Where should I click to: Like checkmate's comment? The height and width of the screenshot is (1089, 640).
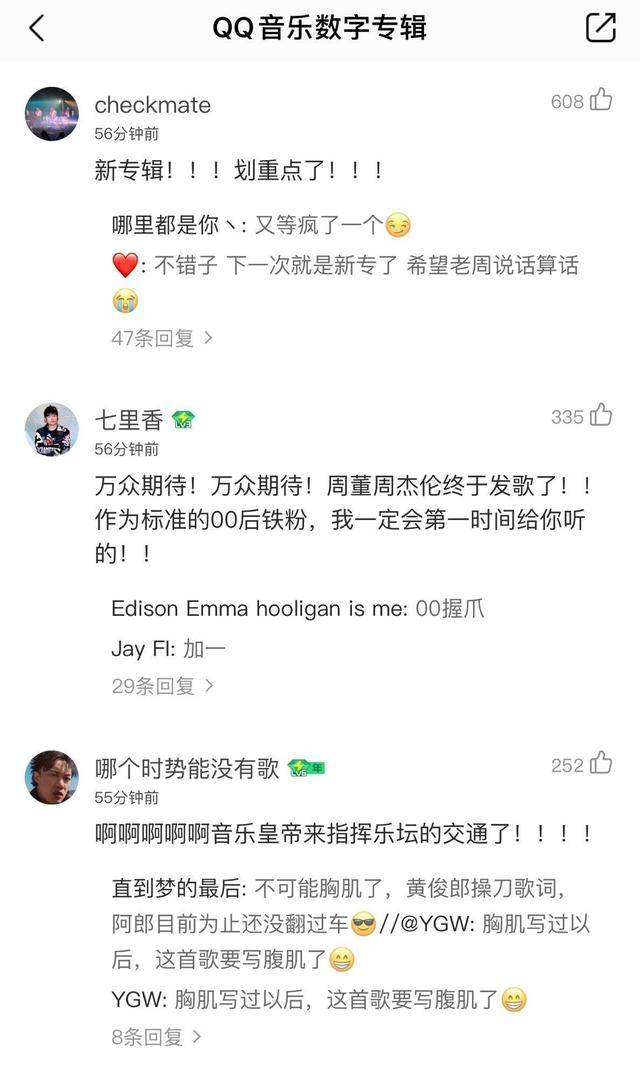[x=601, y=101]
